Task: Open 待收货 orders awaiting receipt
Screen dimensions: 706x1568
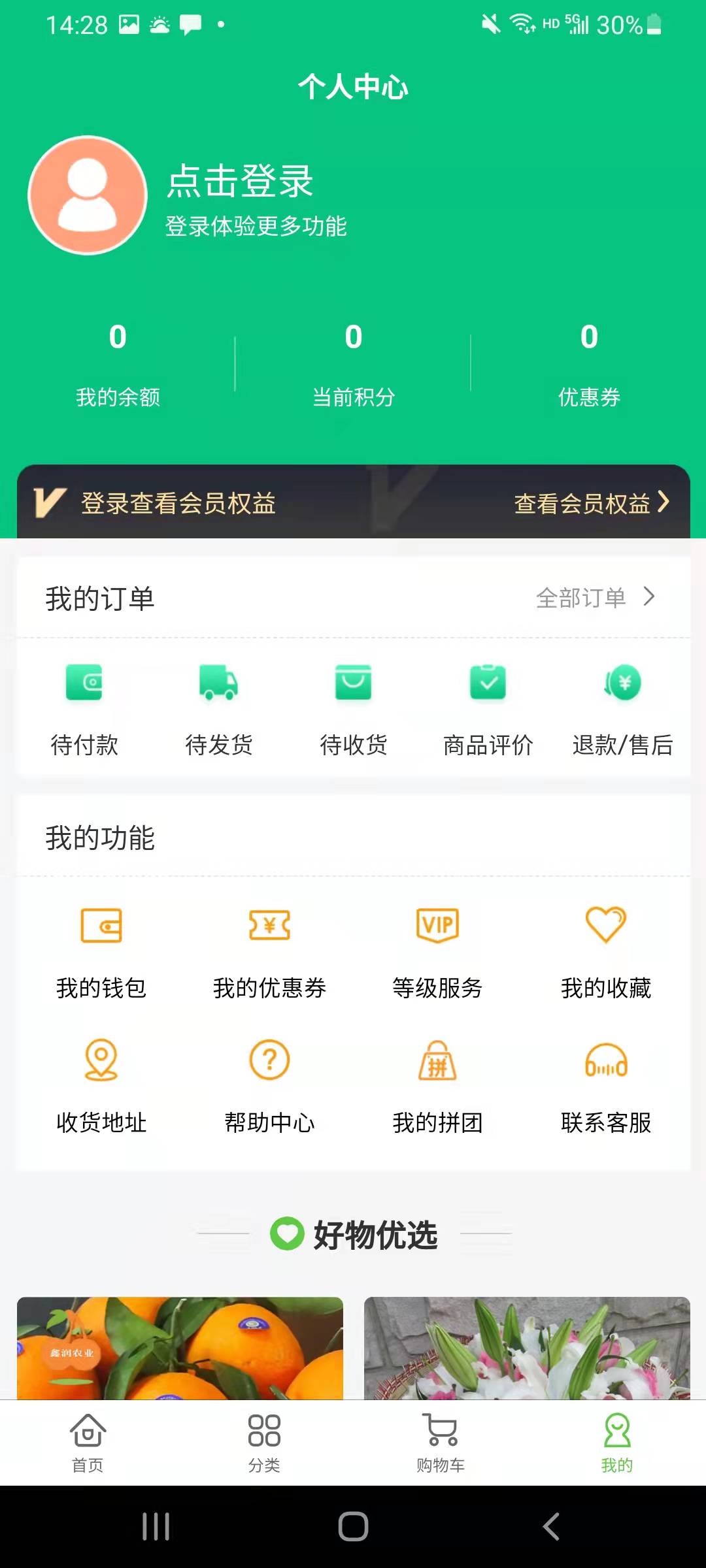Action: pos(354,708)
